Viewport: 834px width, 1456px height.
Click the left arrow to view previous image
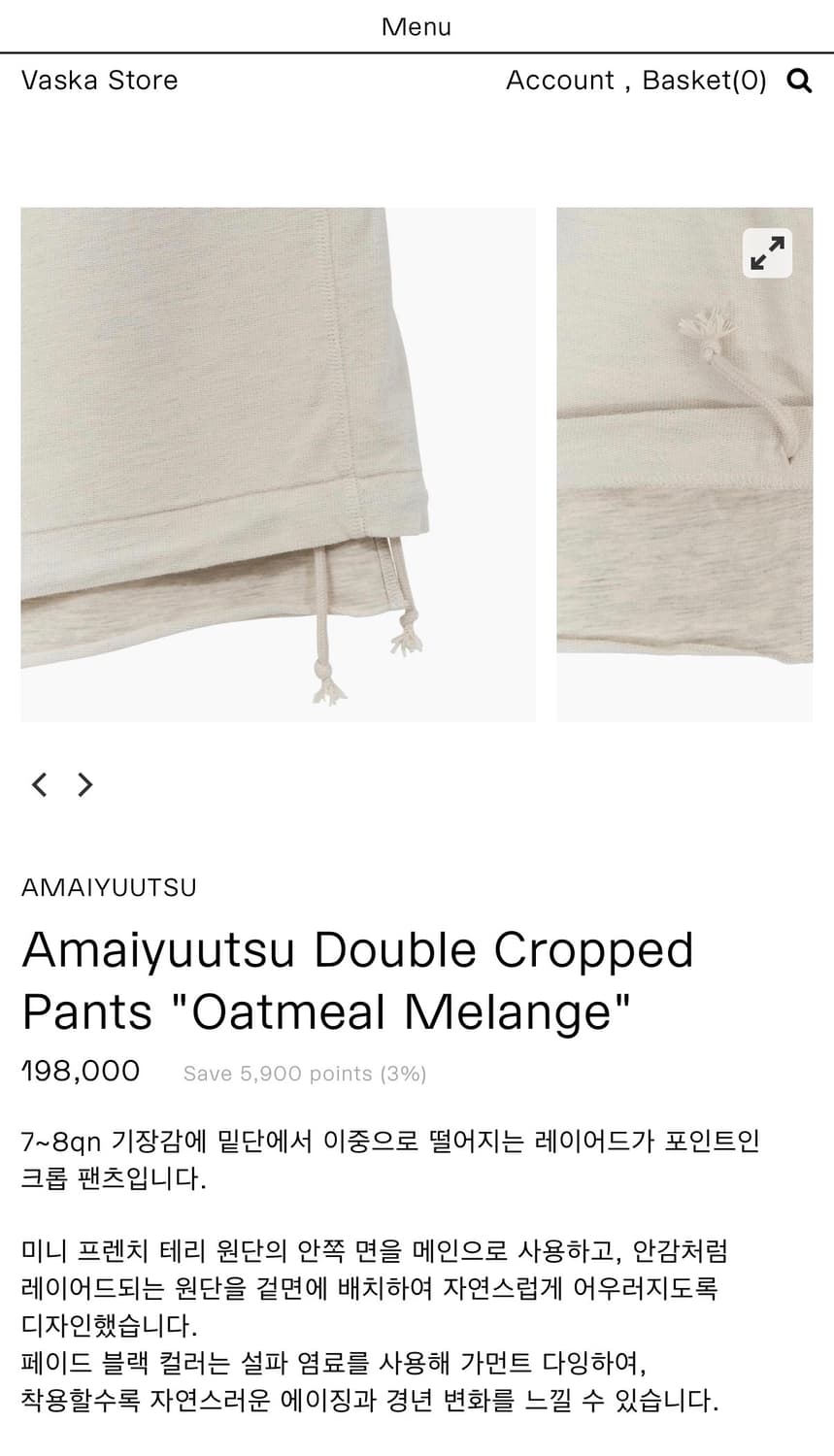pyautogui.click(x=39, y=784)
